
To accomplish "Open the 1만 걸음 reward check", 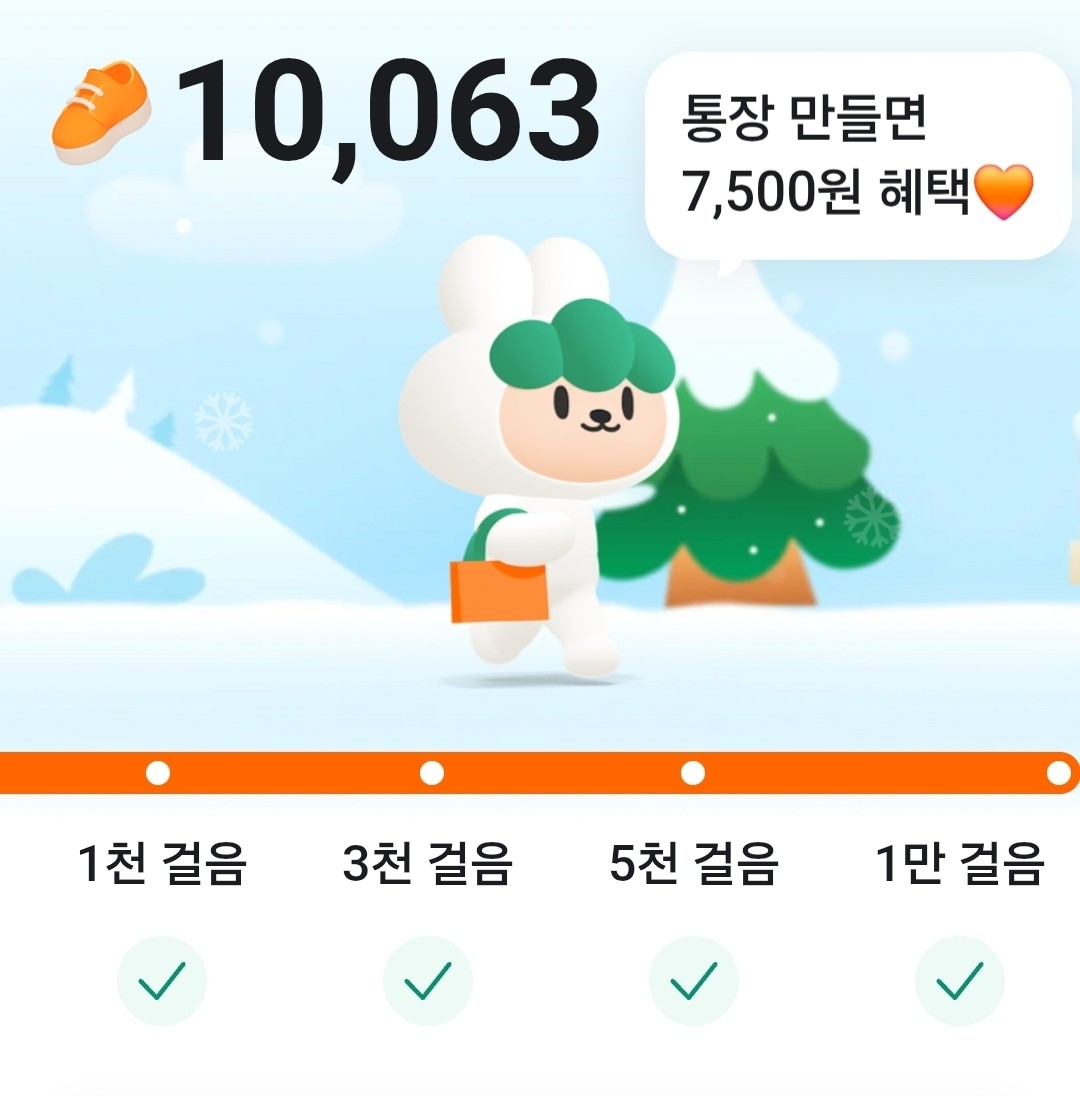I will [x=960, y=981].
